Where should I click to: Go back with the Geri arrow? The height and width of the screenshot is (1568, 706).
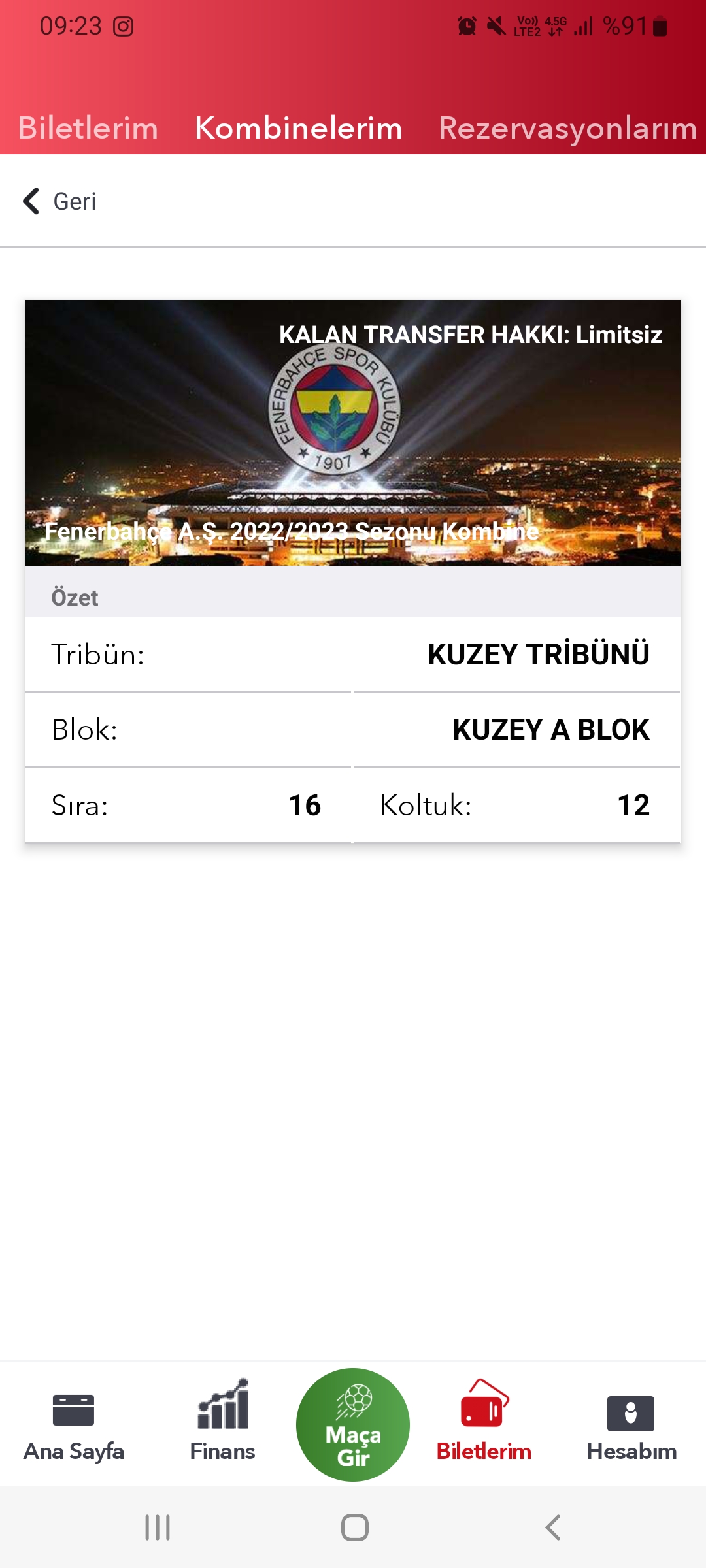point(59,201)
